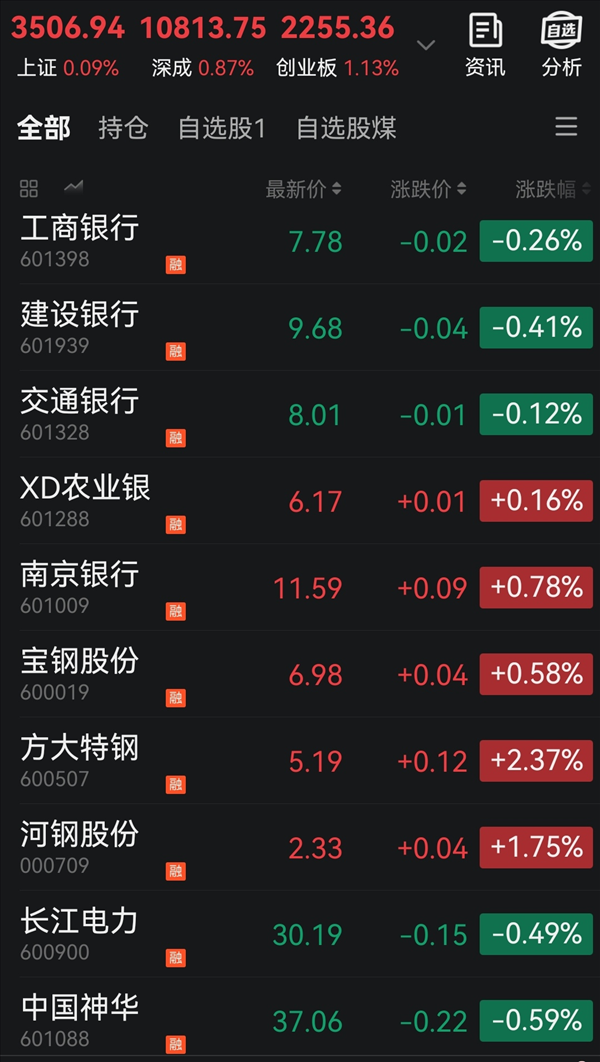Switch to the 自选股1 tab
Image resolution: width=600 pixels, height=1062 pixels.
(222, 127)
